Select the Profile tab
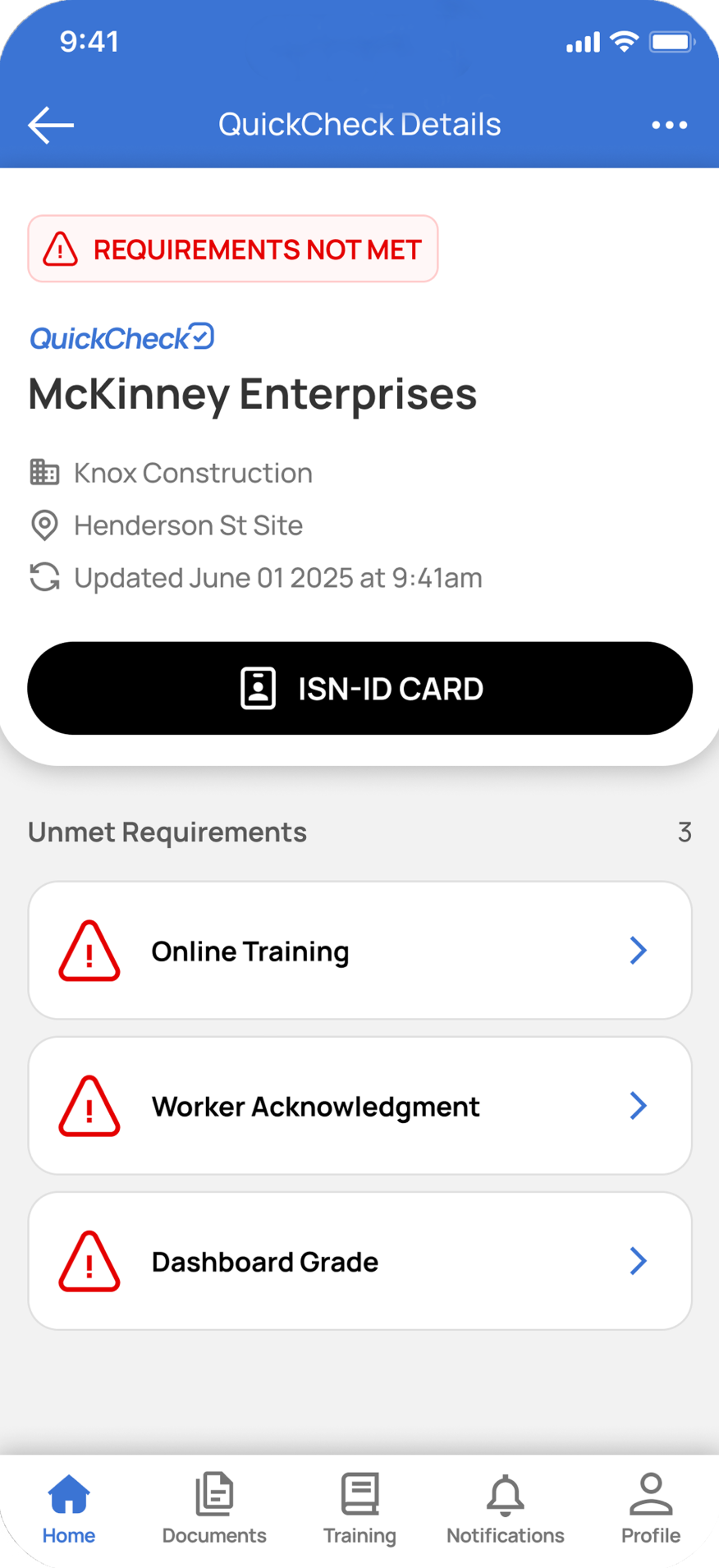 click(650, 1509)
